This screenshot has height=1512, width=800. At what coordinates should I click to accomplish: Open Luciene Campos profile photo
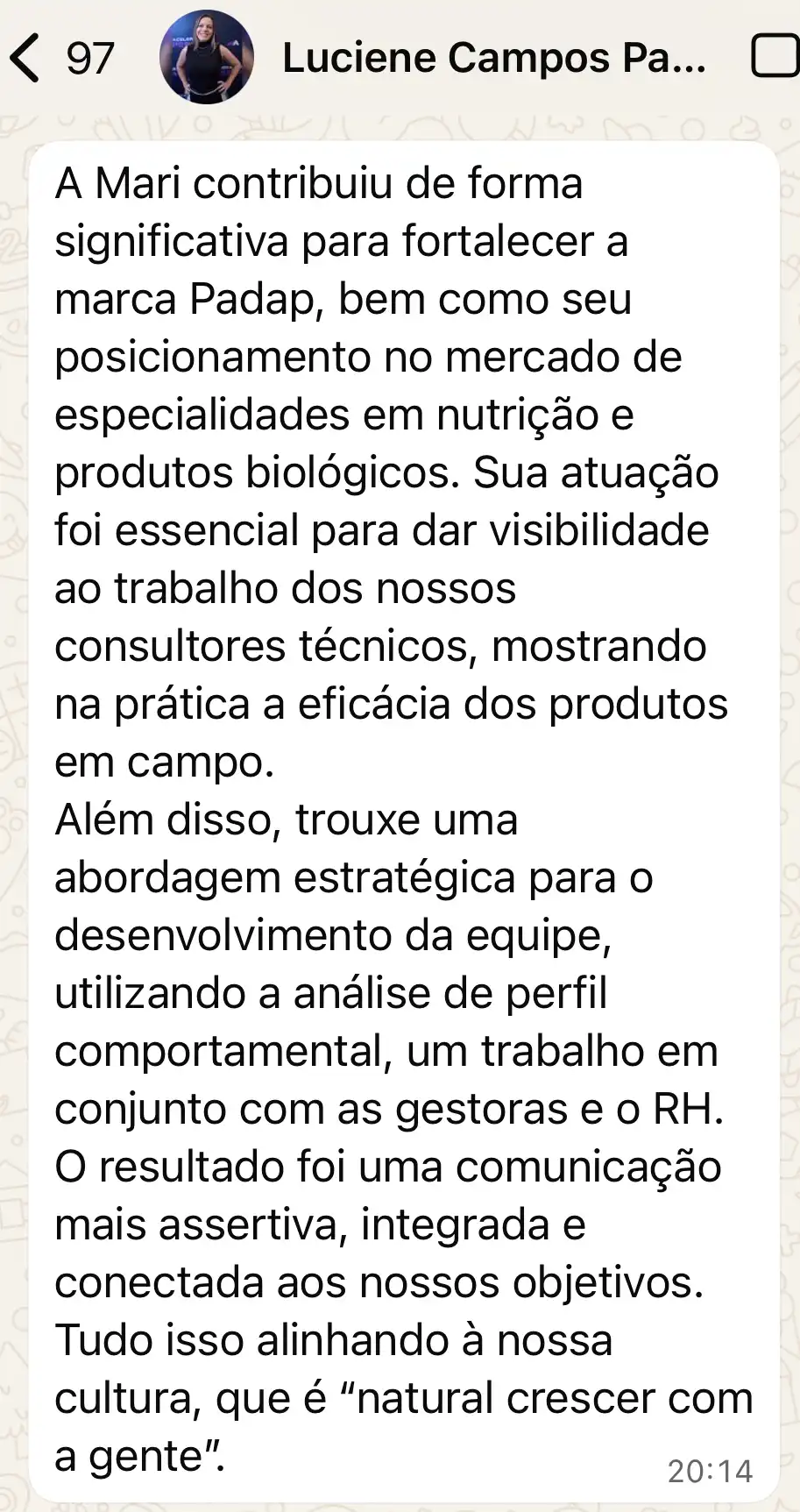tap(207, 58)
